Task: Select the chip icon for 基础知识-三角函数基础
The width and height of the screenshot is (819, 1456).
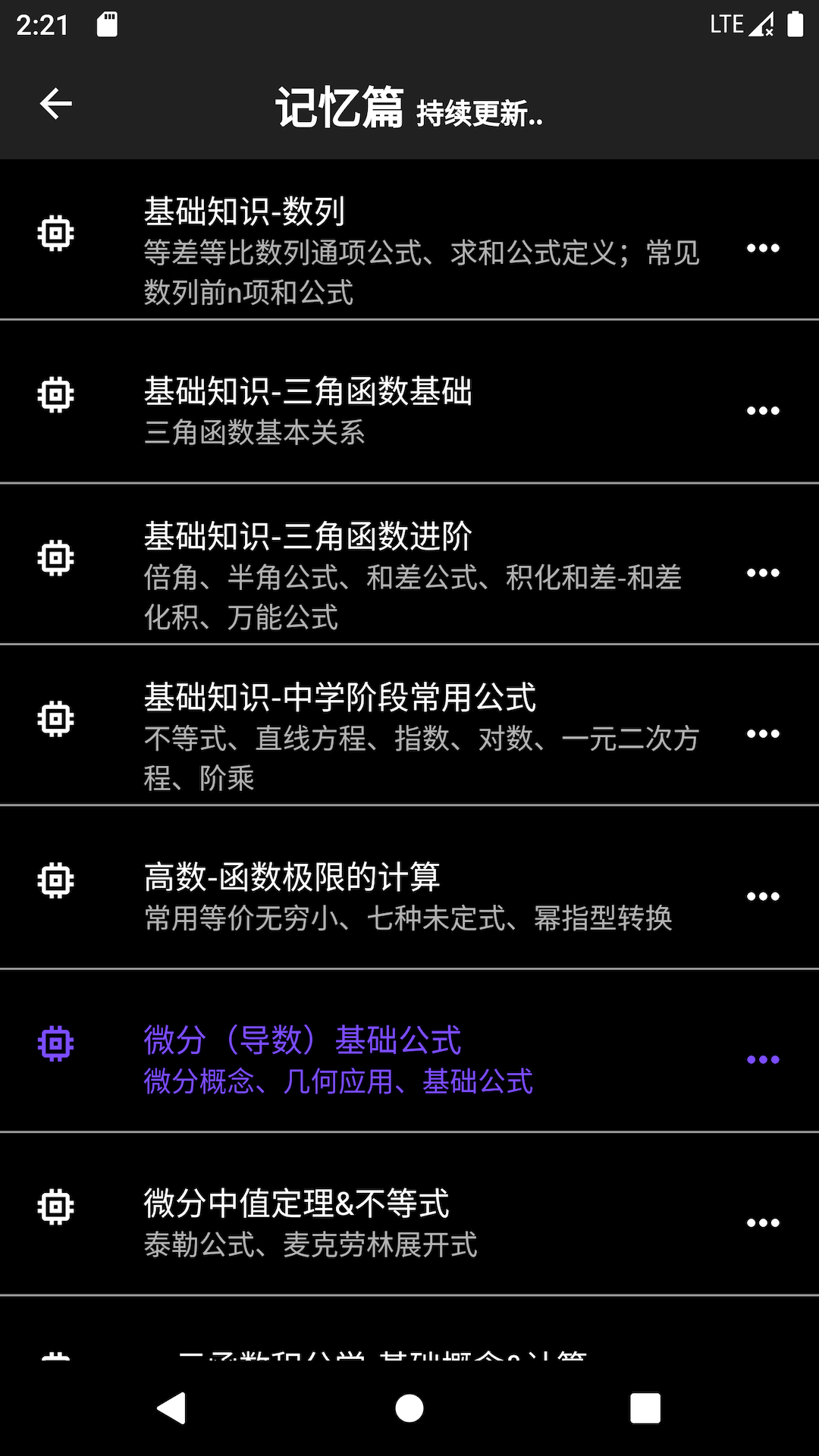Action: tap(54, 394)
